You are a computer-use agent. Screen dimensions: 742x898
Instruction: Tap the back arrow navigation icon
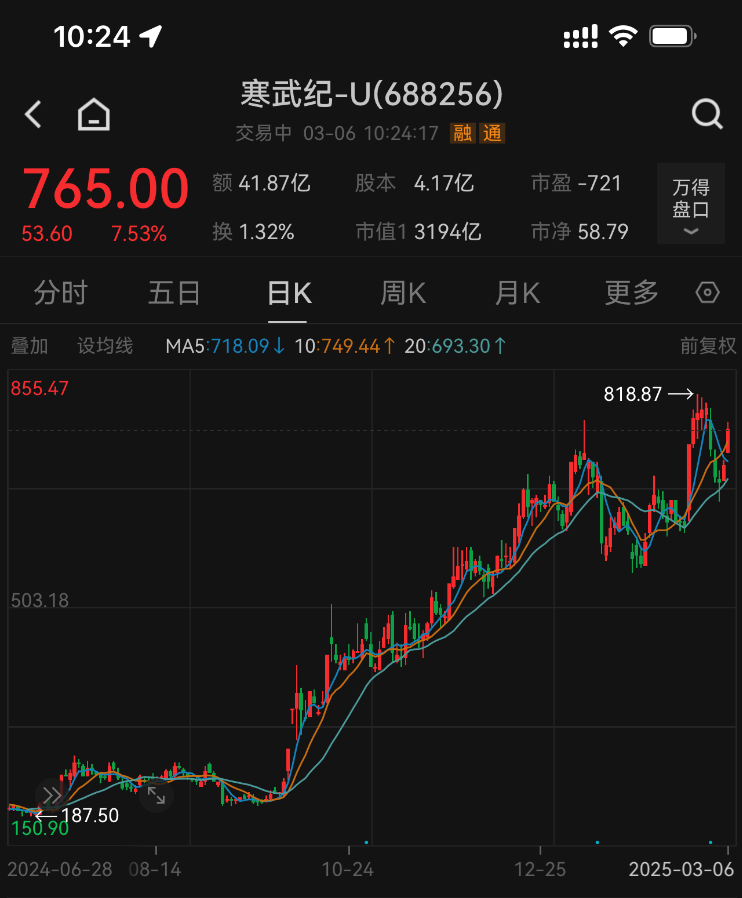[x=31, y=114]
